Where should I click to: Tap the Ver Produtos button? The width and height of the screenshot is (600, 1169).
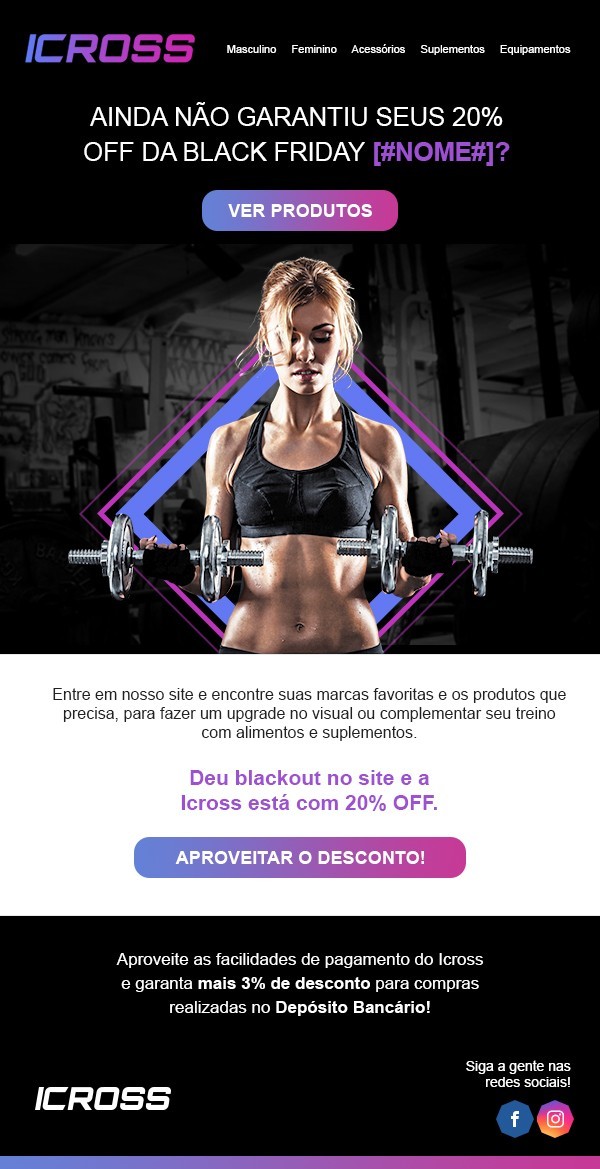tap(300, 211)
